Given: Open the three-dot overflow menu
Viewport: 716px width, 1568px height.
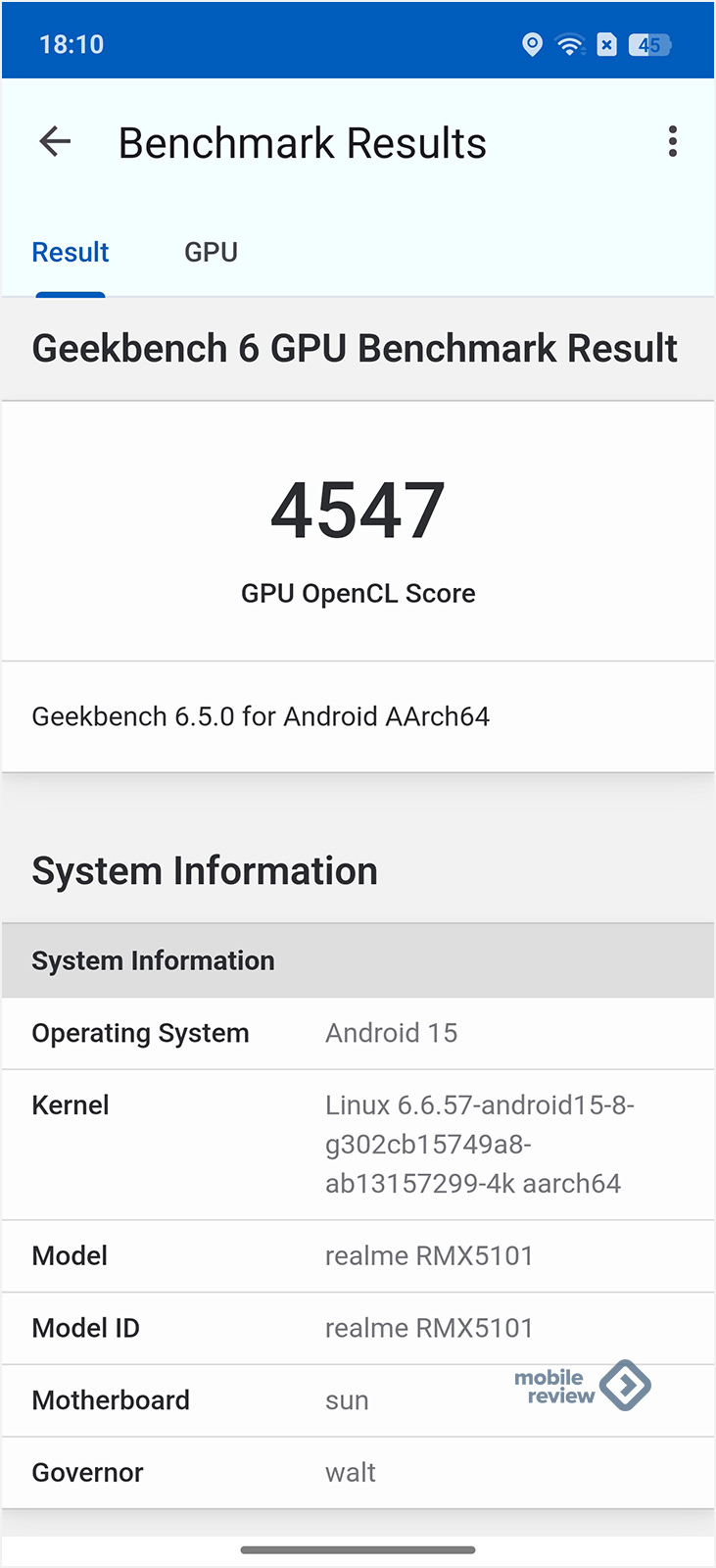Looking at the screenshot, I should point(672,142).
